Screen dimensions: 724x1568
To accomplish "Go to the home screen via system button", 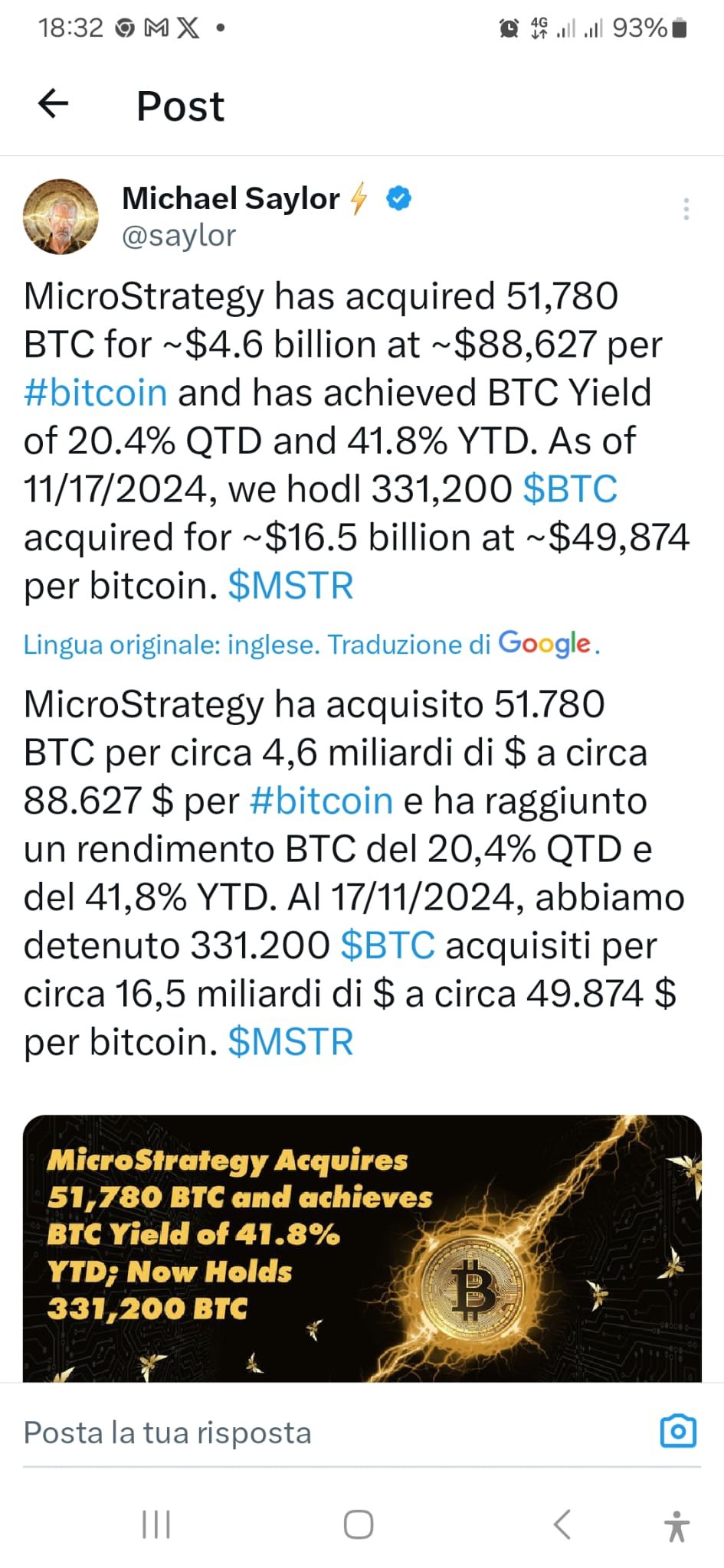I will pyautogui.click(x=359, y=1524).
